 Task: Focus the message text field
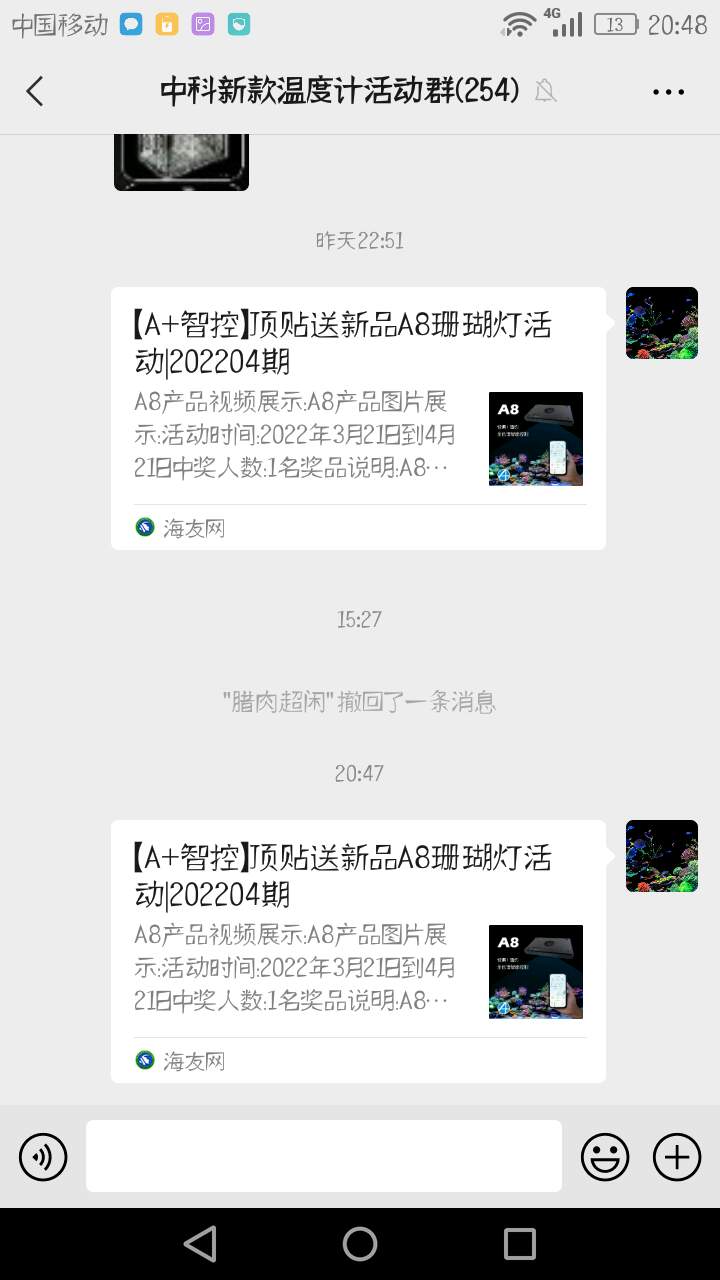click(x=324, y=1156)
